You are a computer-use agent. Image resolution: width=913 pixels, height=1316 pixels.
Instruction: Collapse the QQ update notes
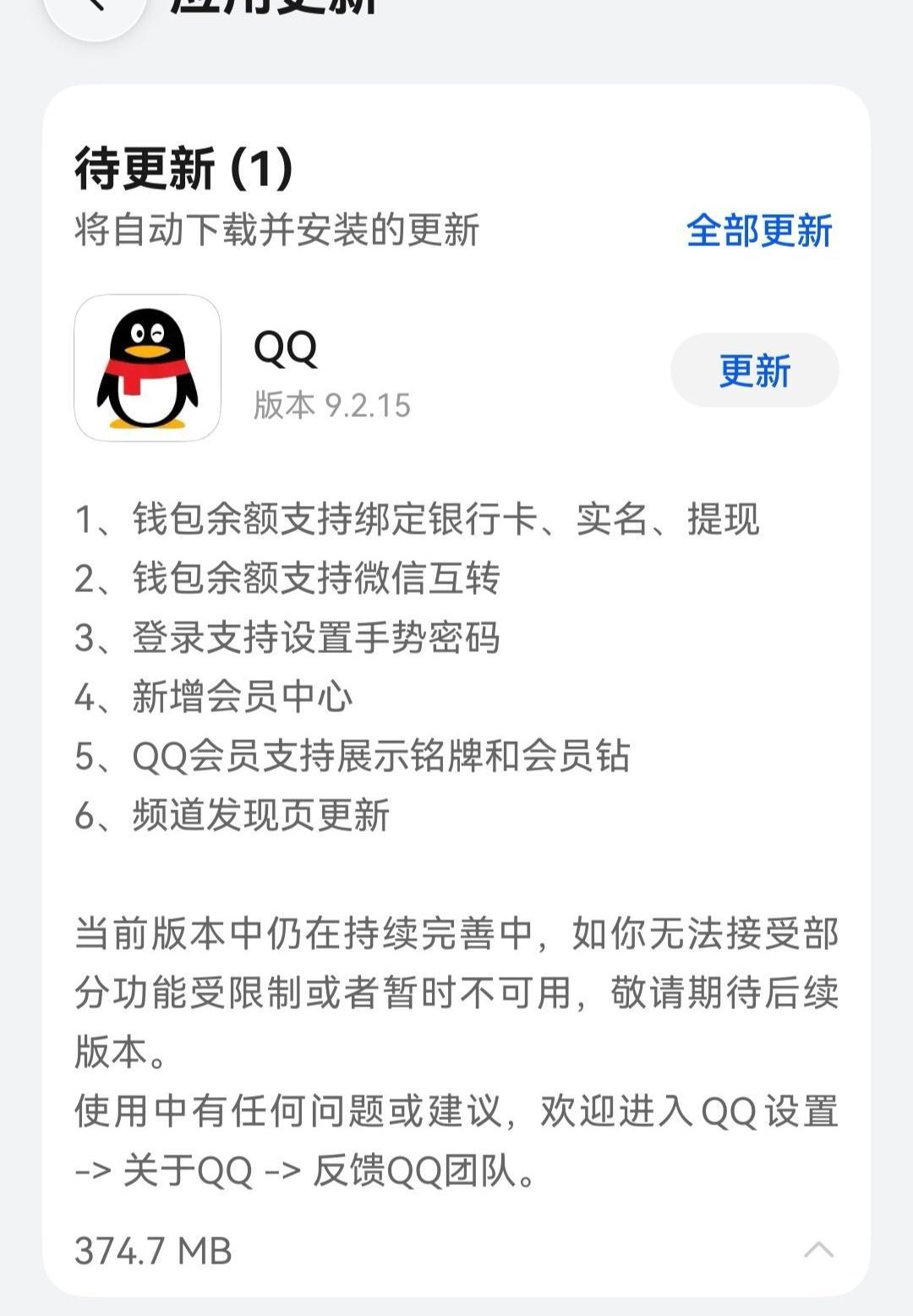pos(817,1250)
